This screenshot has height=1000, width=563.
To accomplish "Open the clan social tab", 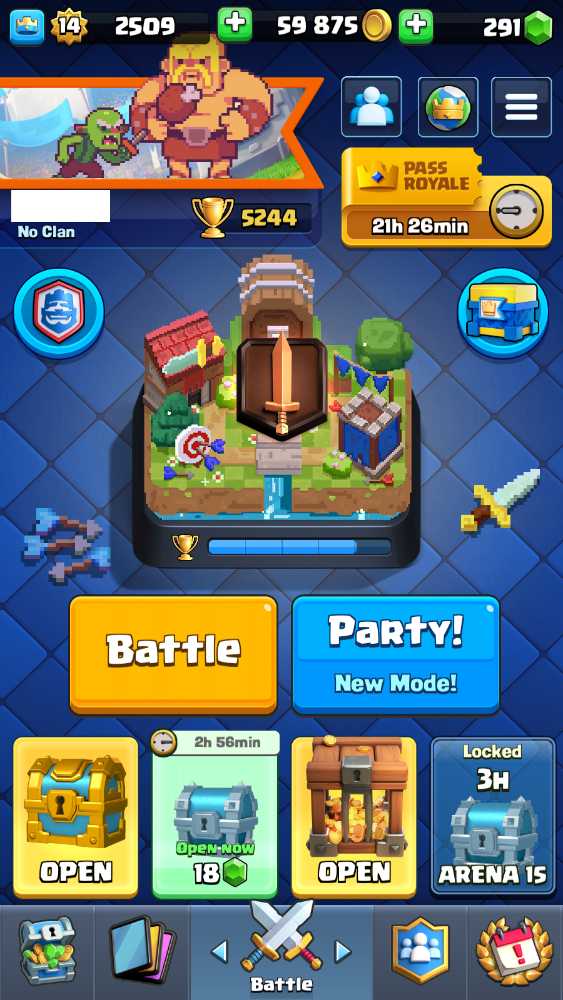I will (420, 950).
